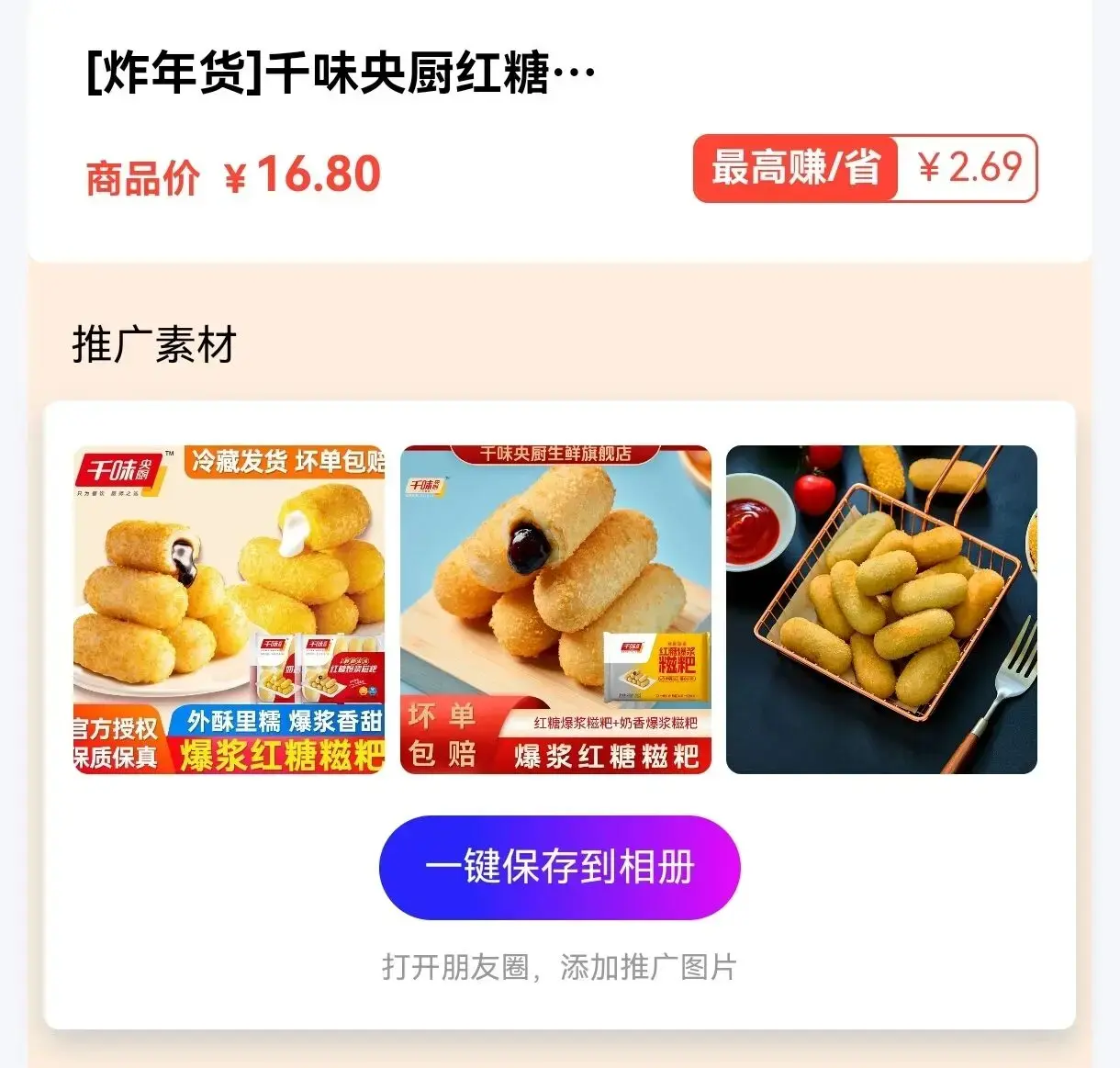Tap the 一键保存到相册 button

click(559, 868)
